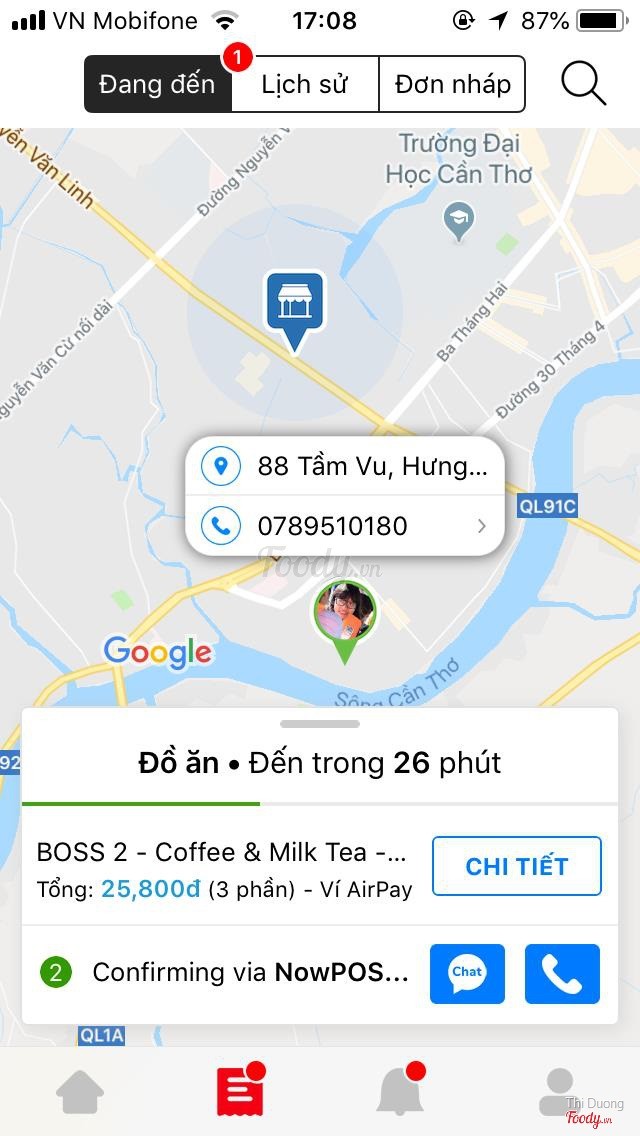
Task: Open the search magnifier icon
Action: pos(583,84)
